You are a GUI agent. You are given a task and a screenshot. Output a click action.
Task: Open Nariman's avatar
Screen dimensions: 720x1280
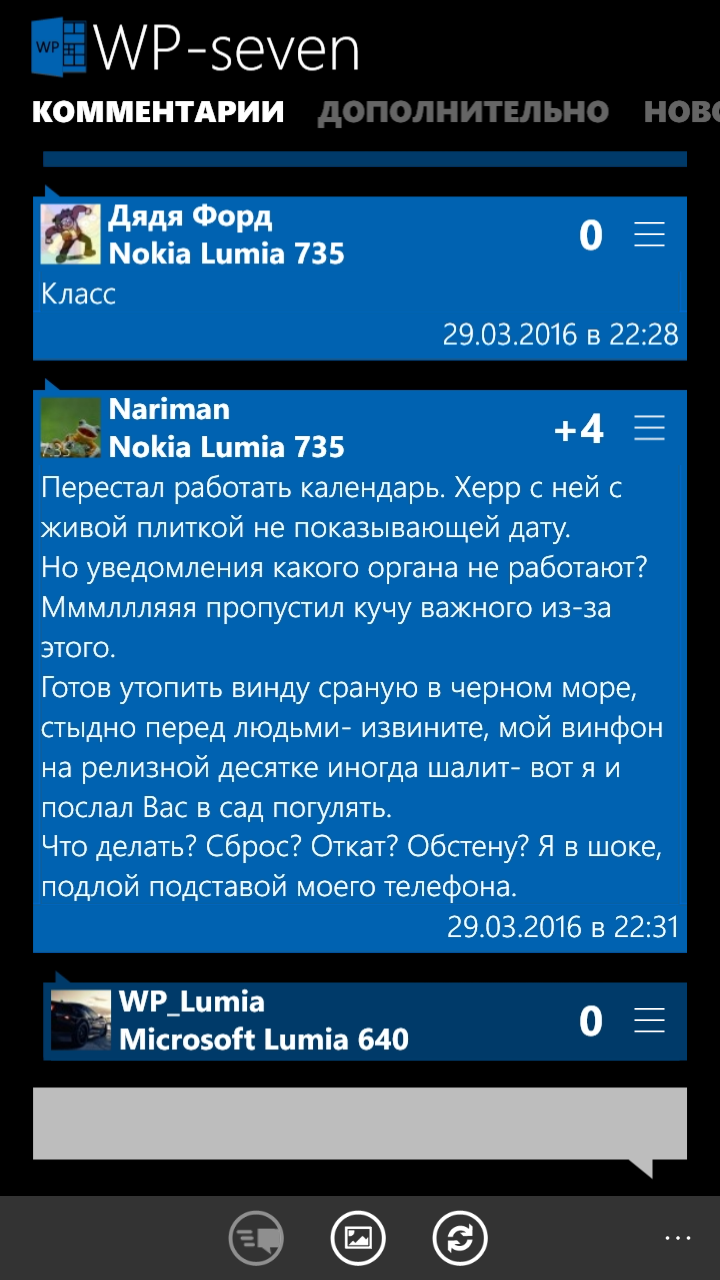[x=70, y=428]
